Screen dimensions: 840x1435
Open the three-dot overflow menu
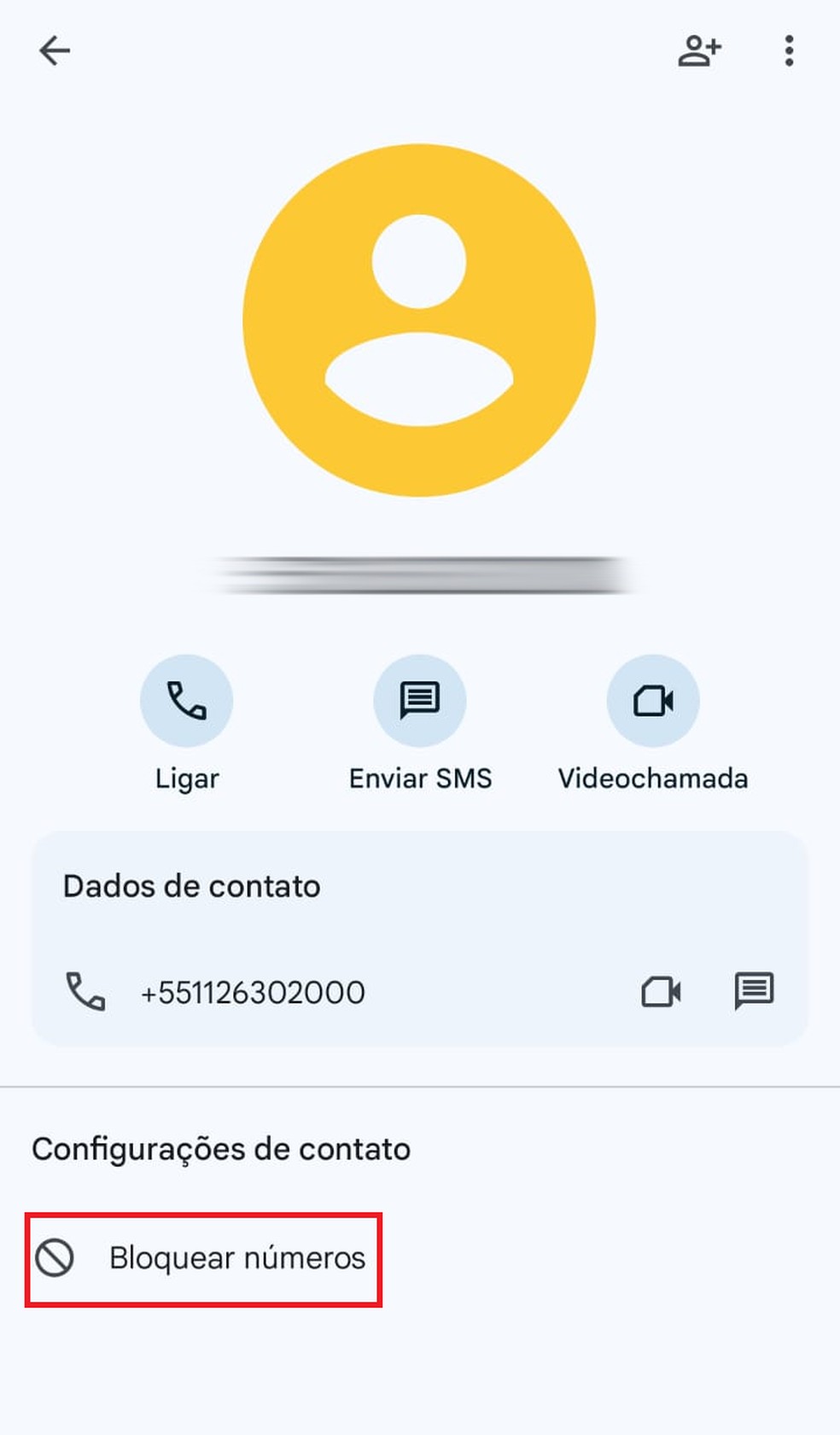click(x=788, y=50)
